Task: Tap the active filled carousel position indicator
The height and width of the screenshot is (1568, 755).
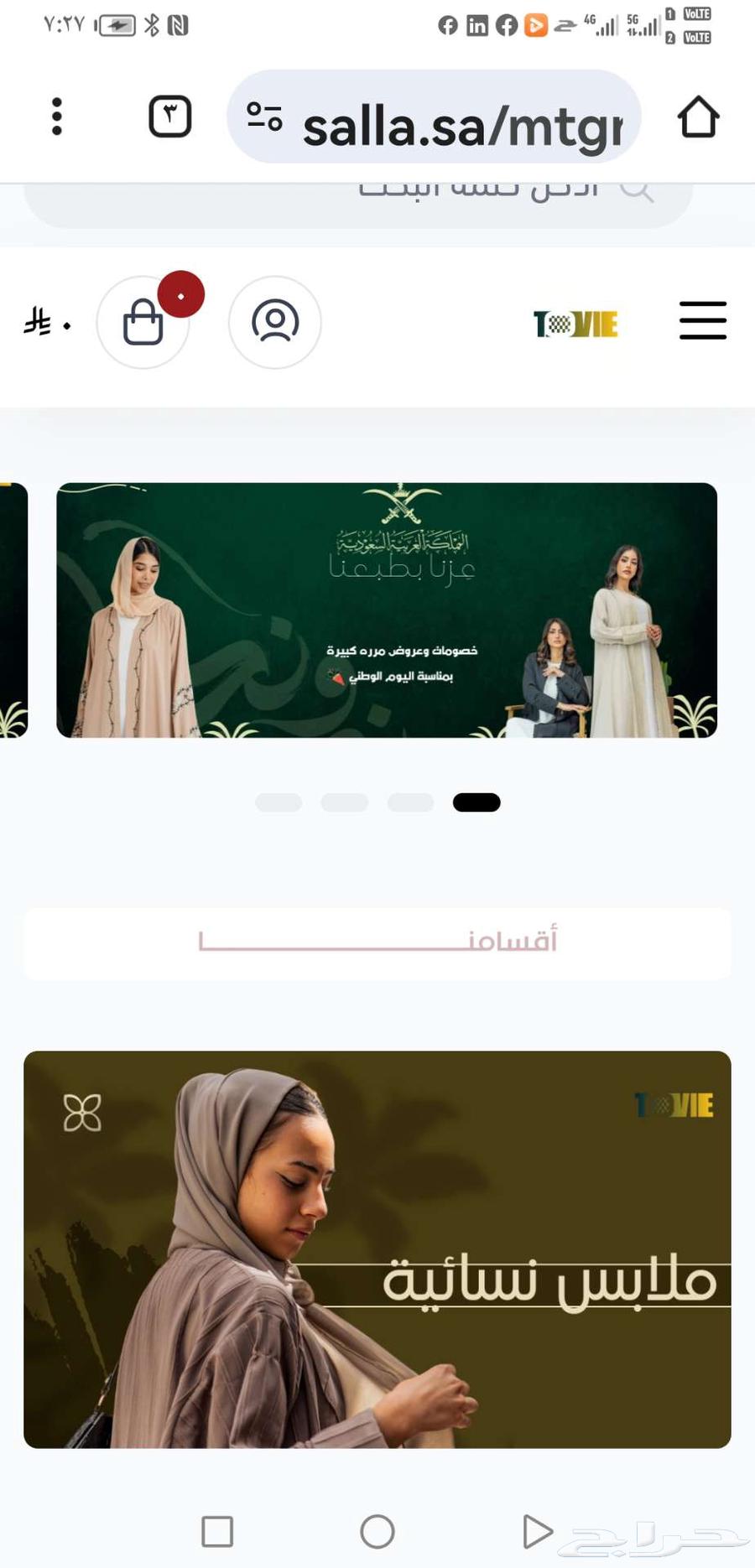Action: tap(476, 802)
